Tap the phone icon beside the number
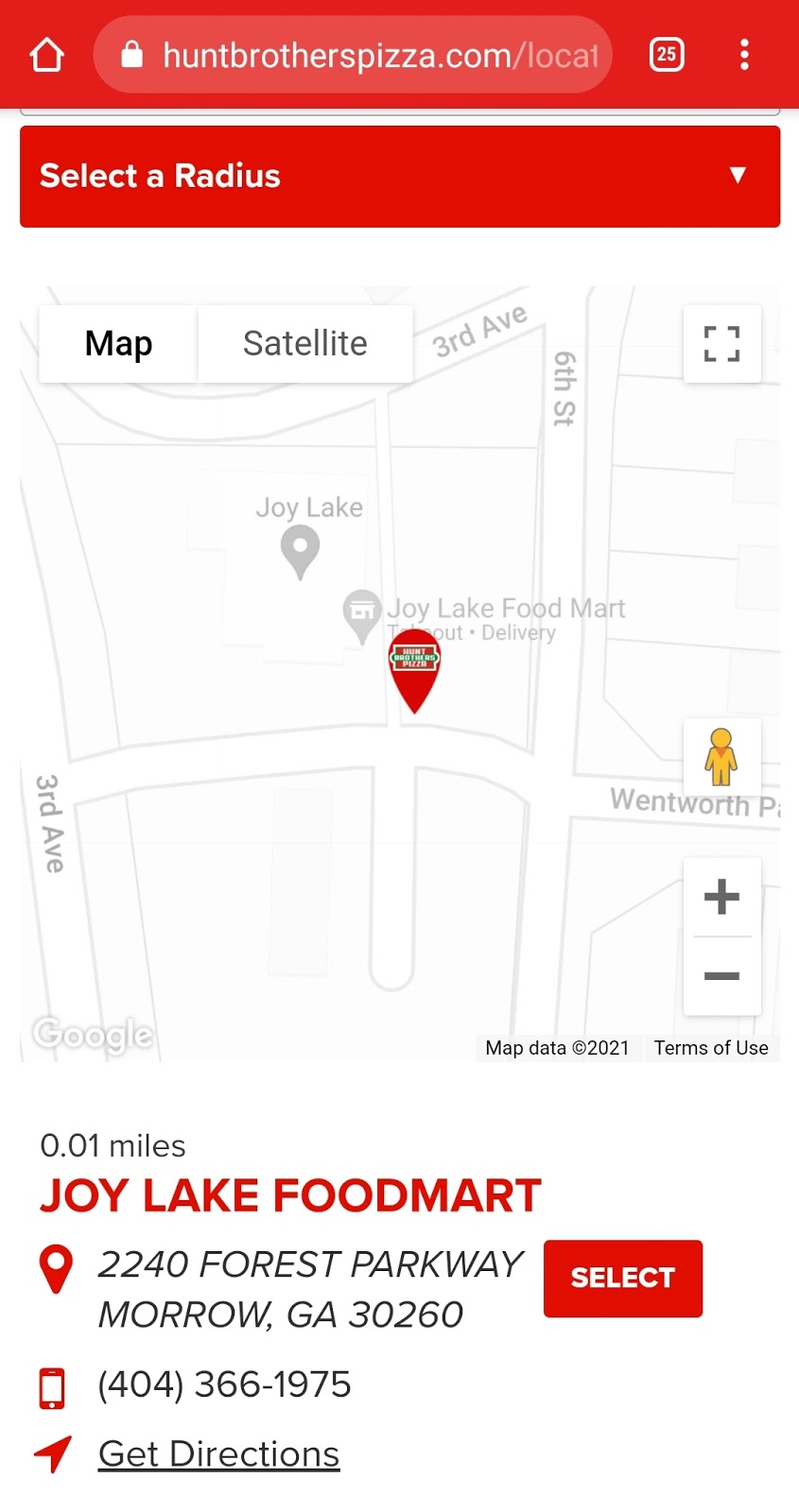This screenshot has height=1512, width=799. point(54,1383)
